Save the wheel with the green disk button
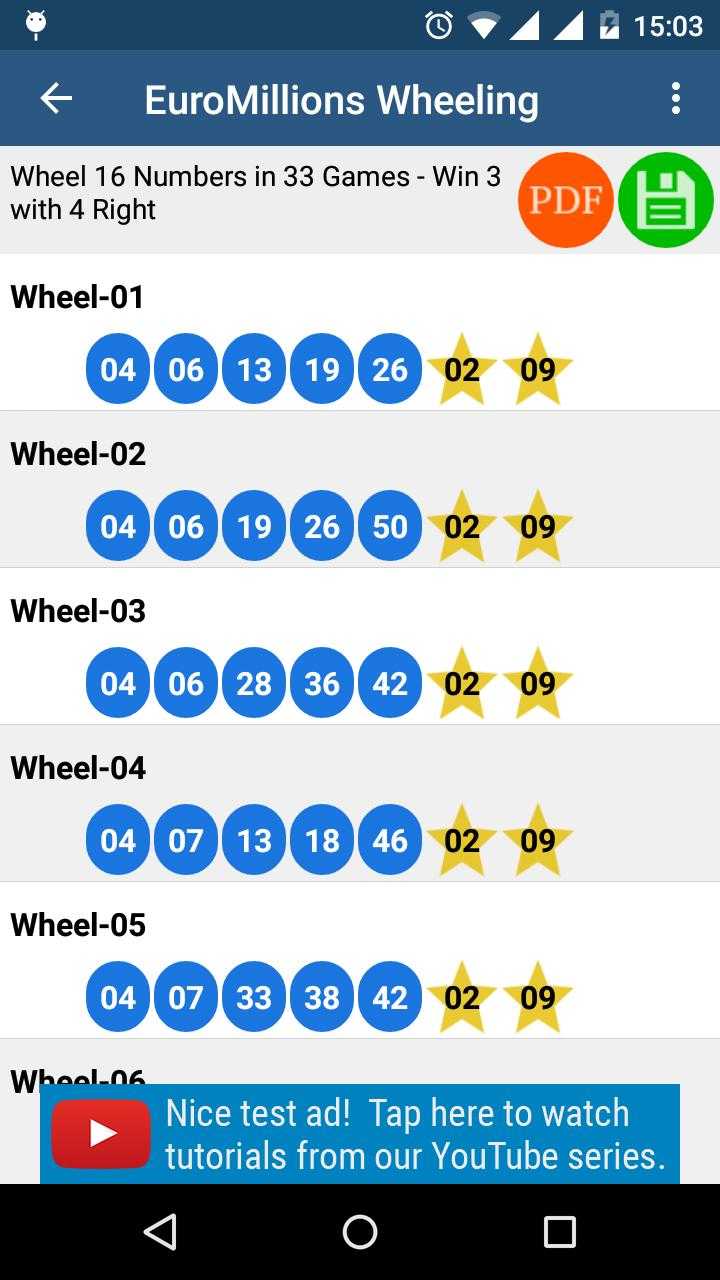The image size is (720, 1280). pos(666,200)
